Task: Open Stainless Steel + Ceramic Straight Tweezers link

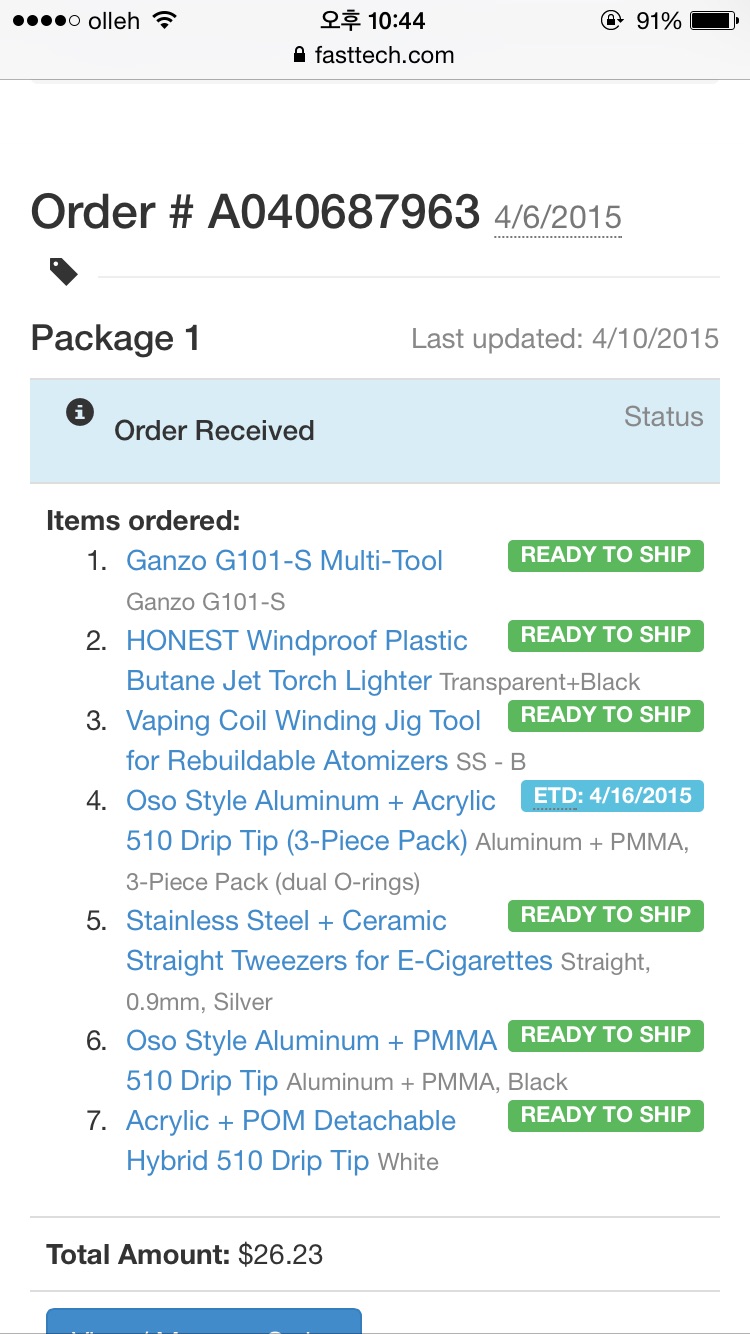Action: click(339, 940)
